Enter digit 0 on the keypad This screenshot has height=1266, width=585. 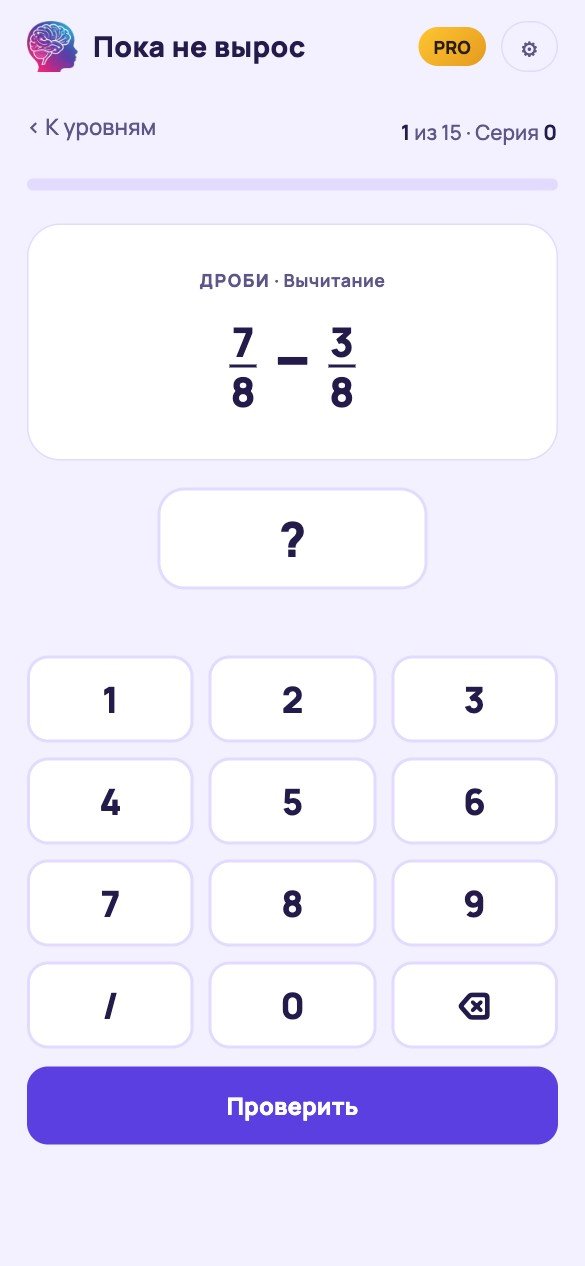[292, 1006]
